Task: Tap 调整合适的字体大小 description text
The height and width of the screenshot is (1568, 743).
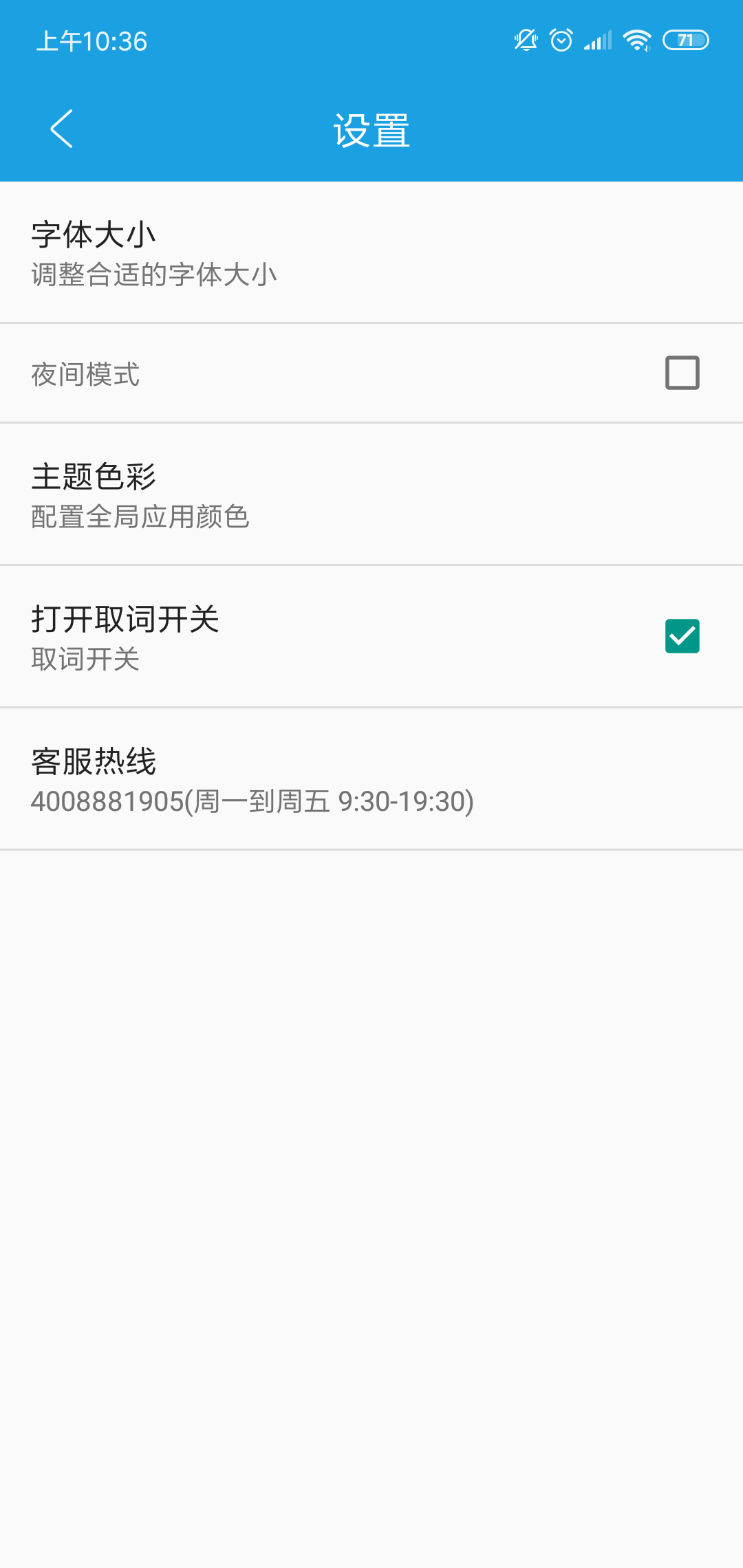Action: pos(153,274)
